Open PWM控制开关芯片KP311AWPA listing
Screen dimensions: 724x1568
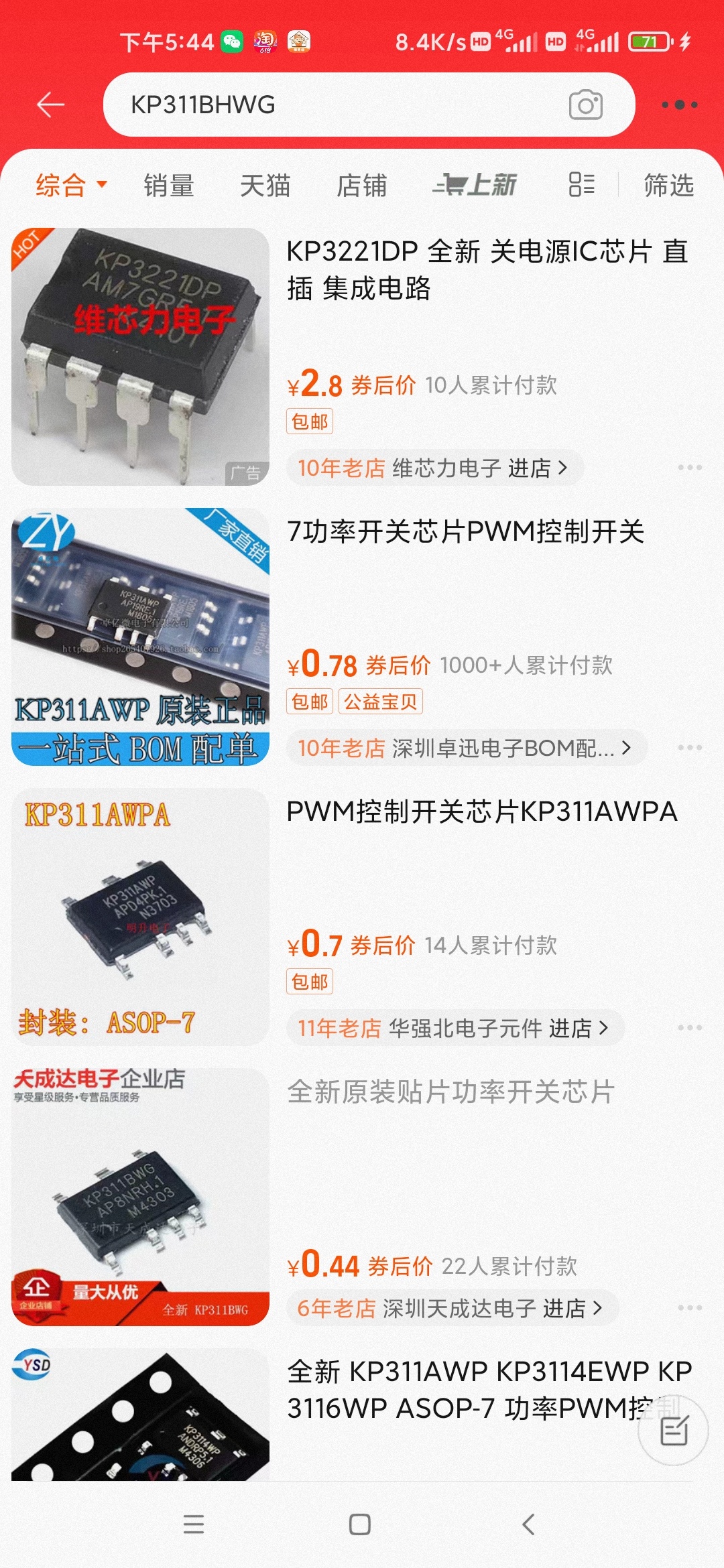(481, 812)
